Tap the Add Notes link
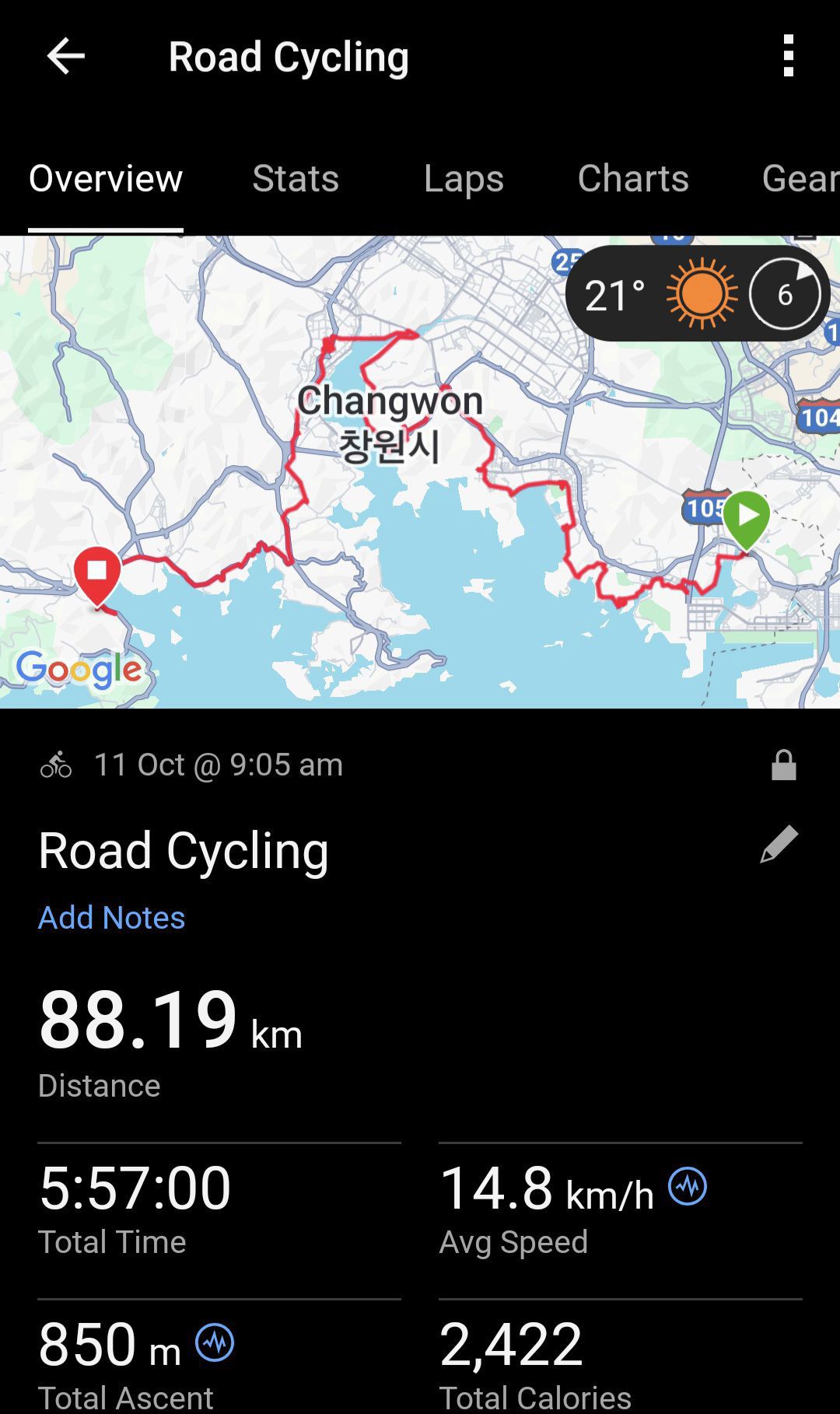 point(111,917)
